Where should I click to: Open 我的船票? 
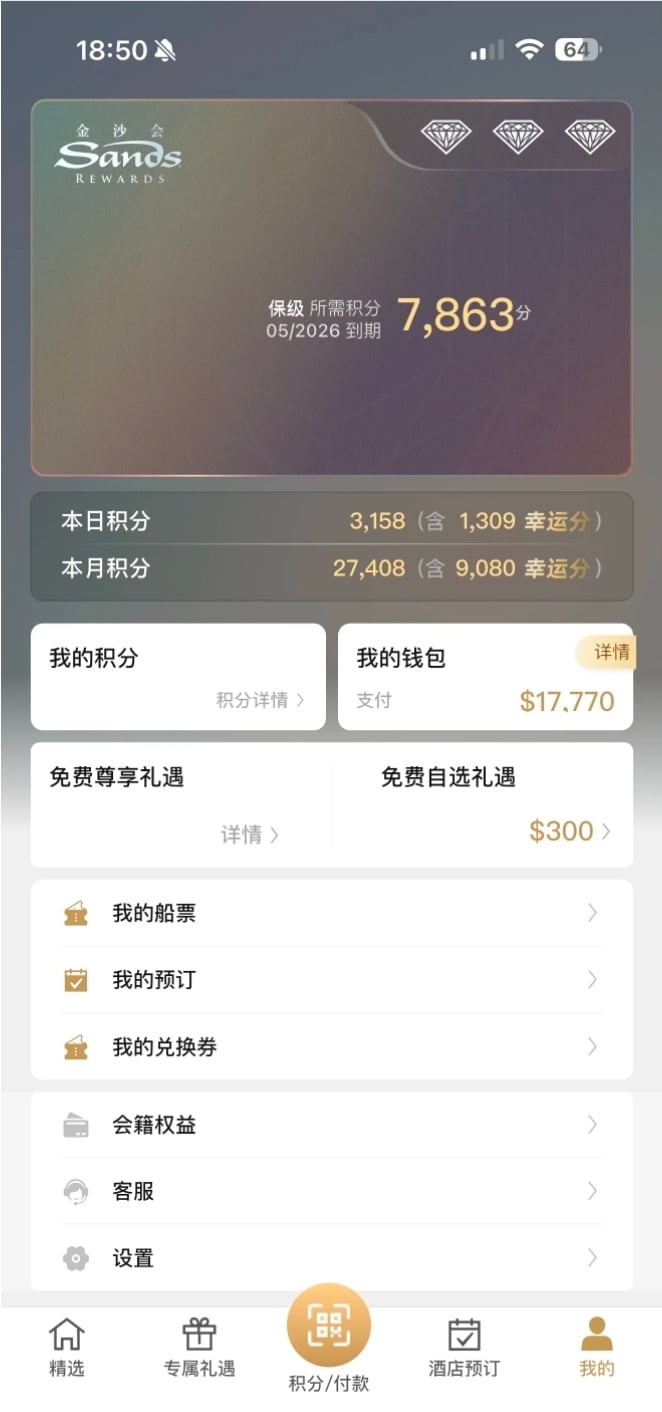331,913
